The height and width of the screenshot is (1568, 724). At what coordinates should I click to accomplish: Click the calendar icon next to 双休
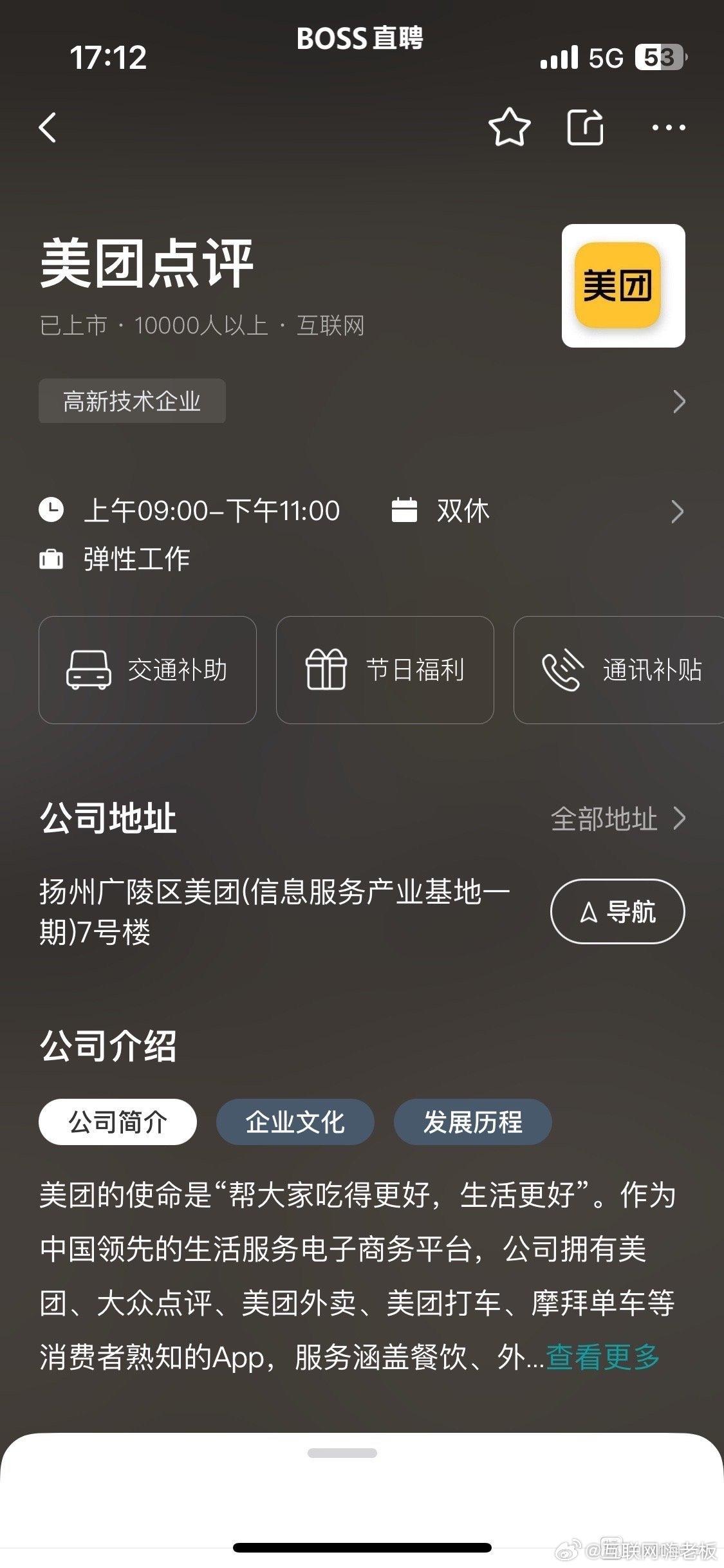pyautogui.click(x=404, y=510)
